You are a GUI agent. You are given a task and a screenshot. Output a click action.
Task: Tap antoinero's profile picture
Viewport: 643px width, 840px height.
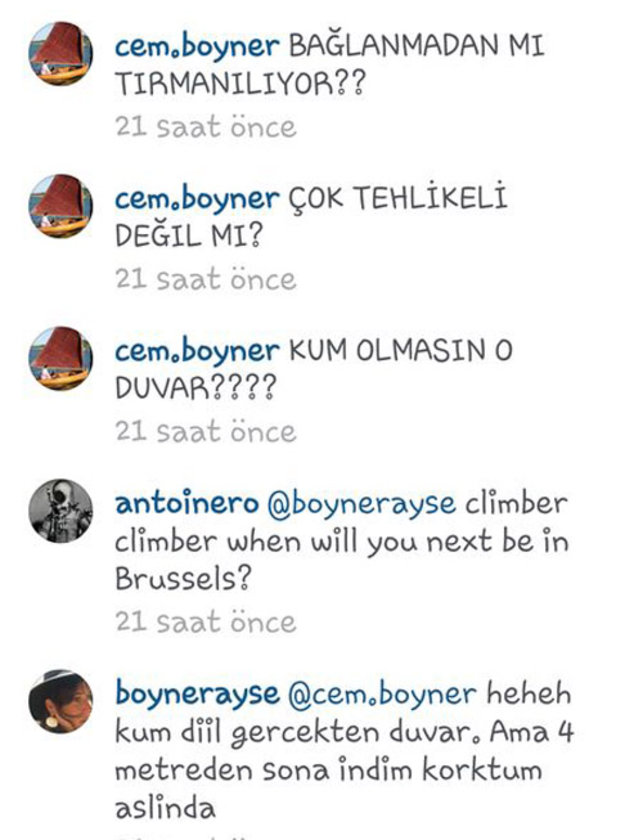coord(61,510)
